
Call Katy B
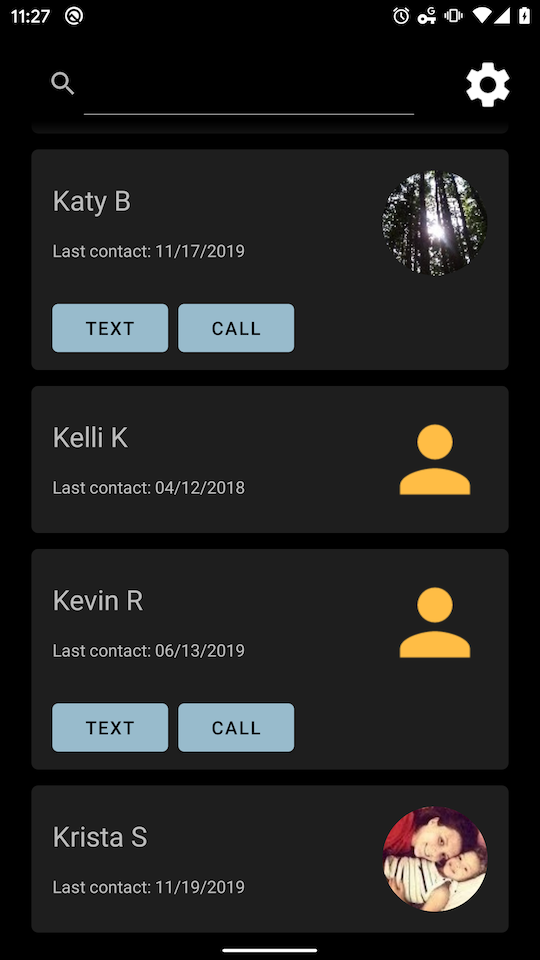pos(236,328)
